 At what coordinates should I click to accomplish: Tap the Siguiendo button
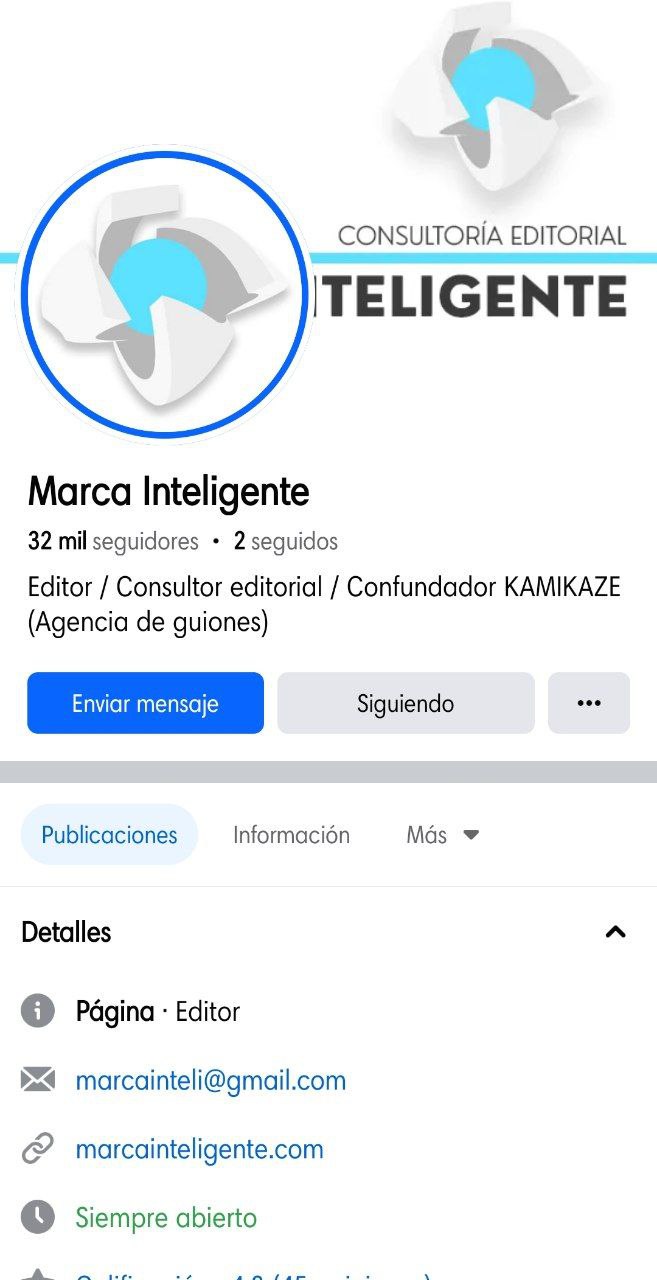[405, 703]
